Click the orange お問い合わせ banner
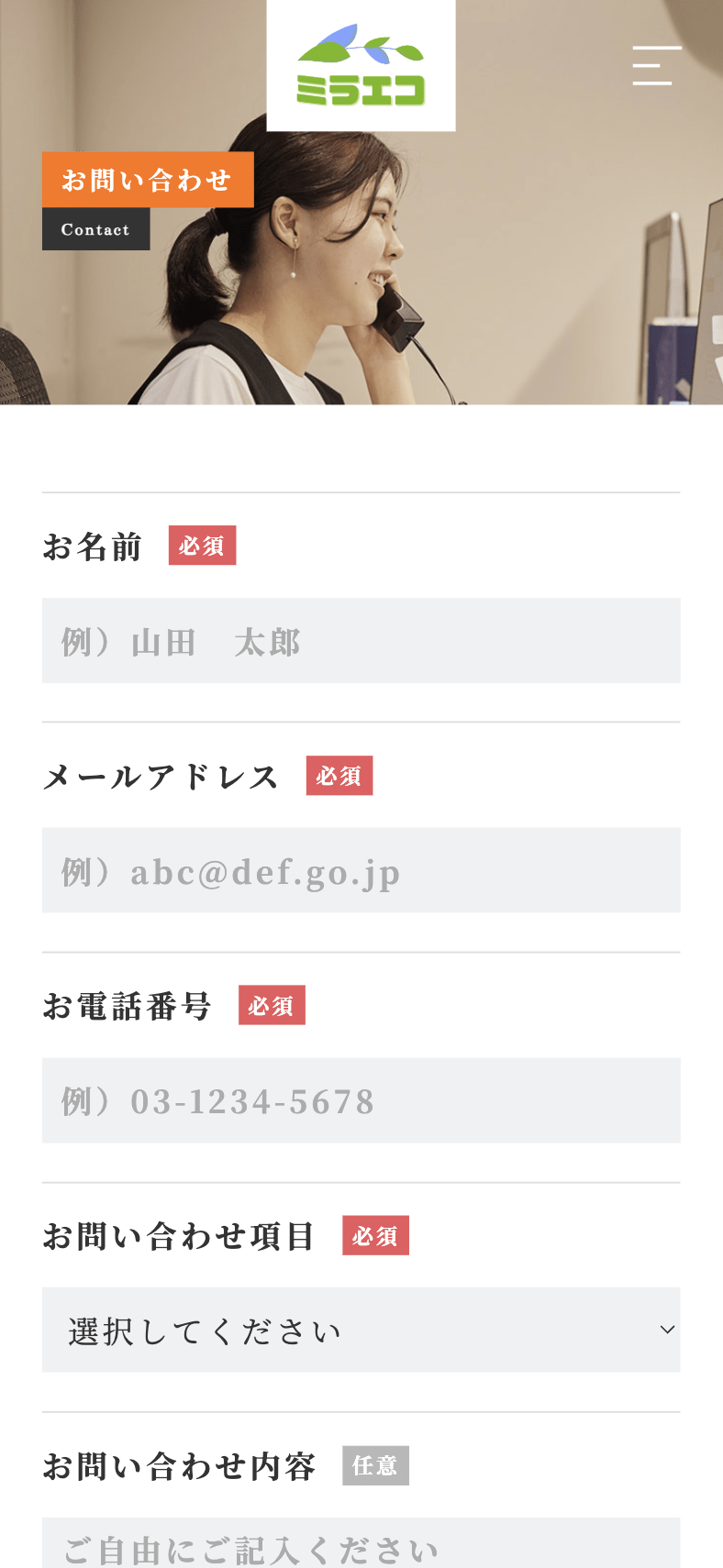The height and width of the screenshot is (1568, 723). point(148,178)
